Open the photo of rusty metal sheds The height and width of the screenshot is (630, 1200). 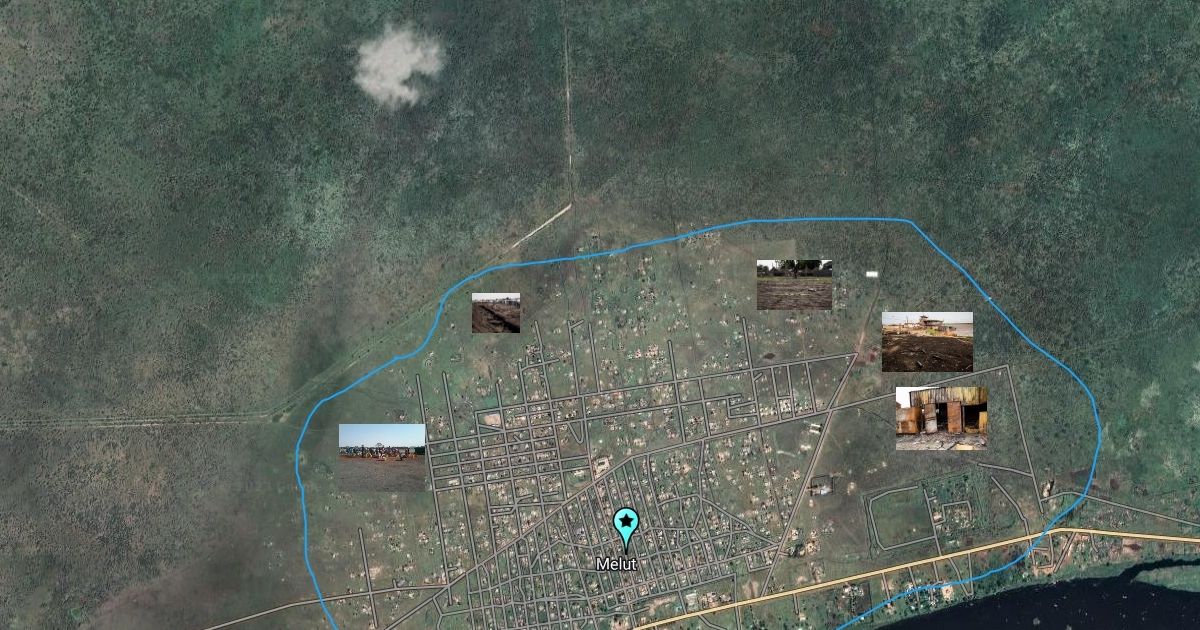tap(941, 418)
